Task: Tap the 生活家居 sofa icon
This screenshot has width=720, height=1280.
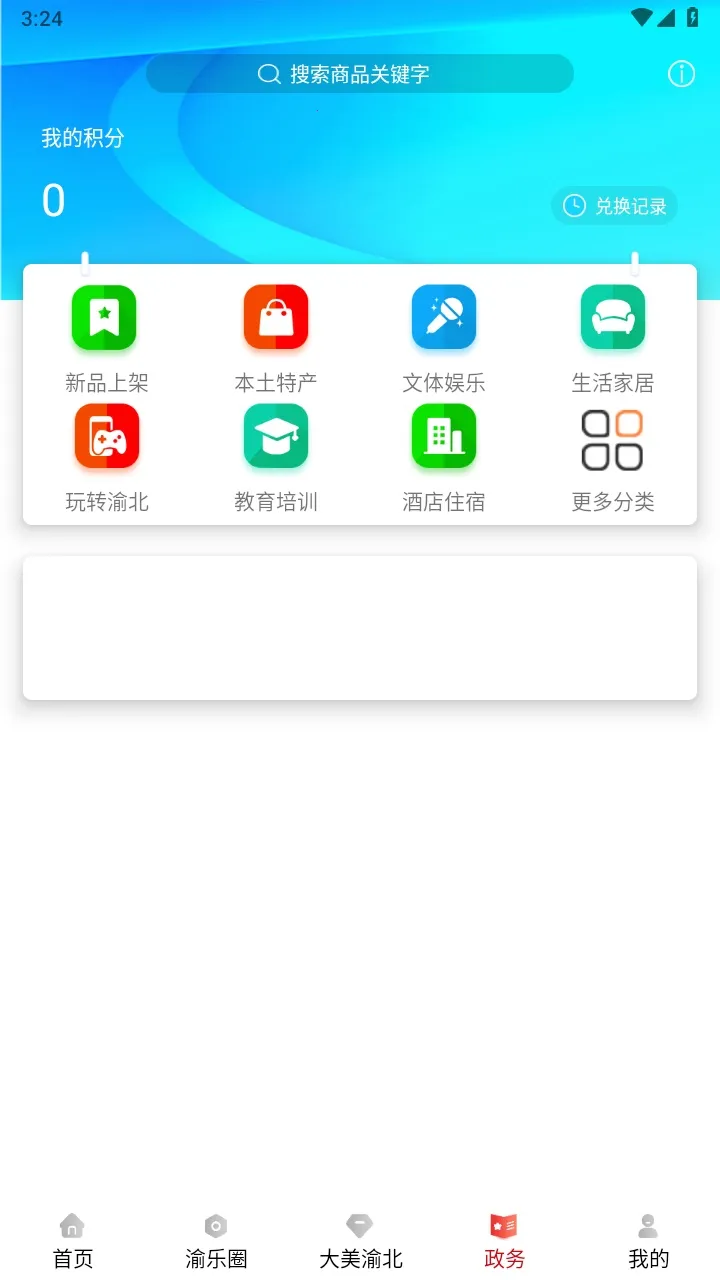Action: click(613, 317)
